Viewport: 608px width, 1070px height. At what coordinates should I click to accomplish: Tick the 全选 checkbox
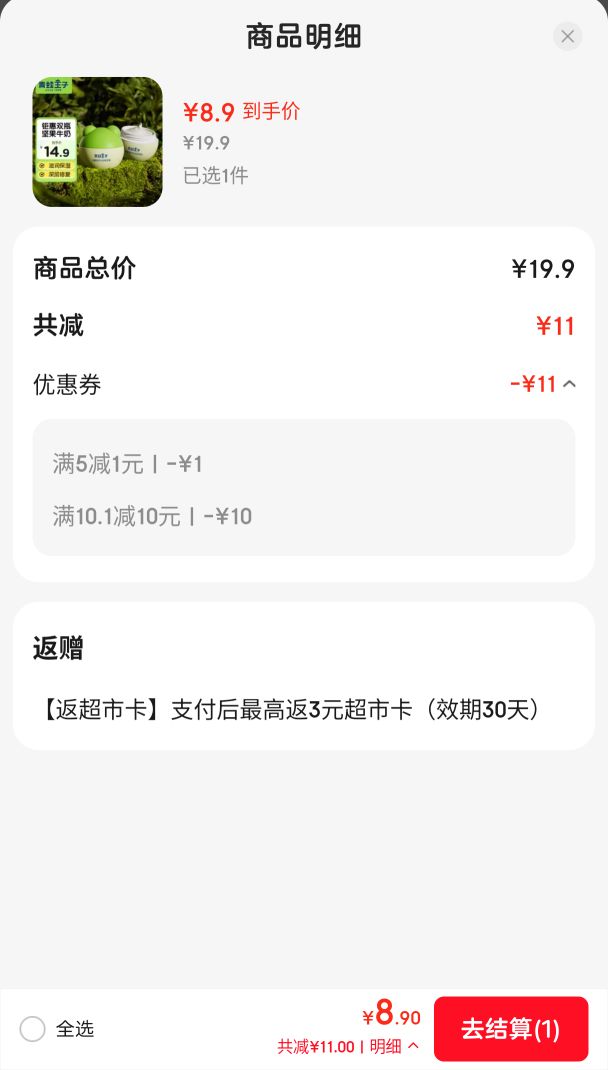[x=32, y=1028]
